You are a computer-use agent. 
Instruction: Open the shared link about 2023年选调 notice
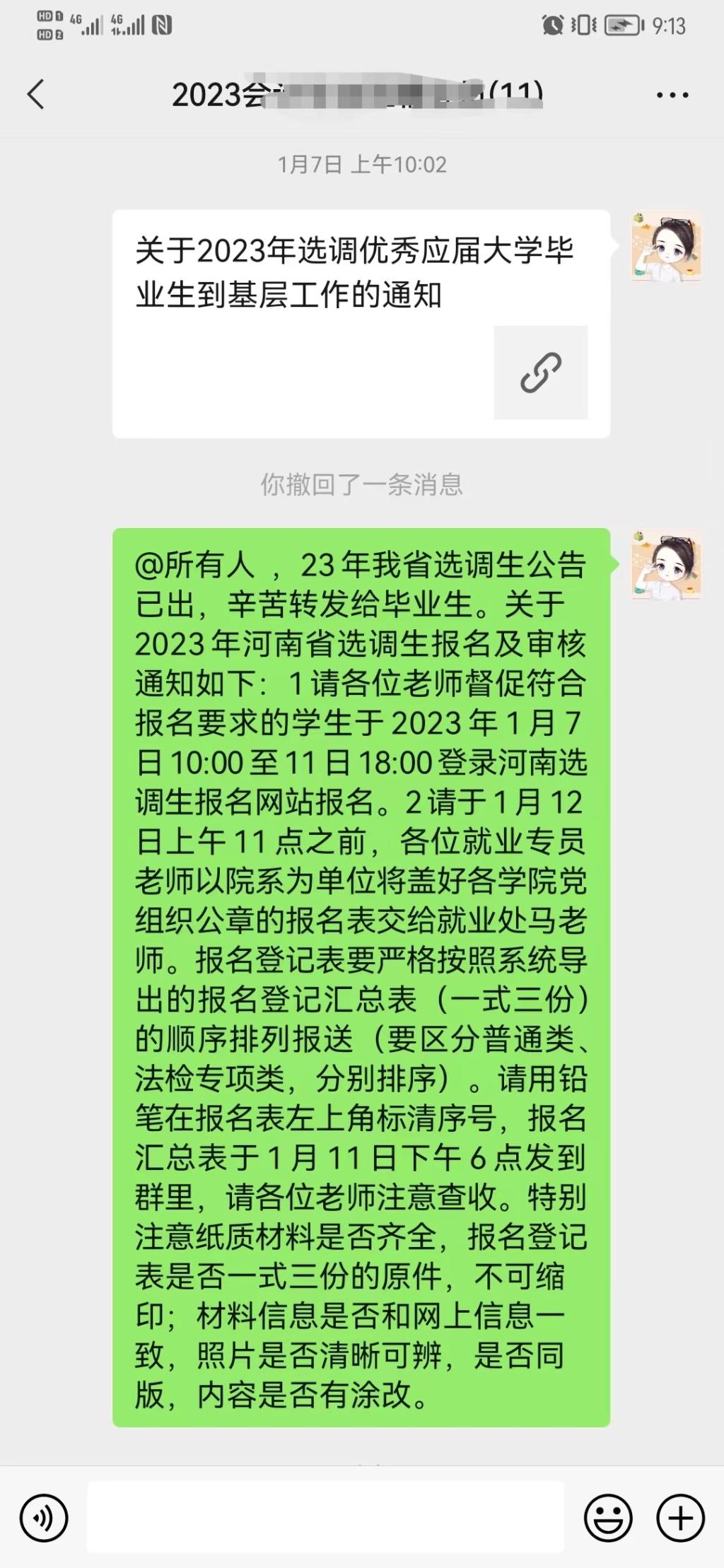pos(361,323)
